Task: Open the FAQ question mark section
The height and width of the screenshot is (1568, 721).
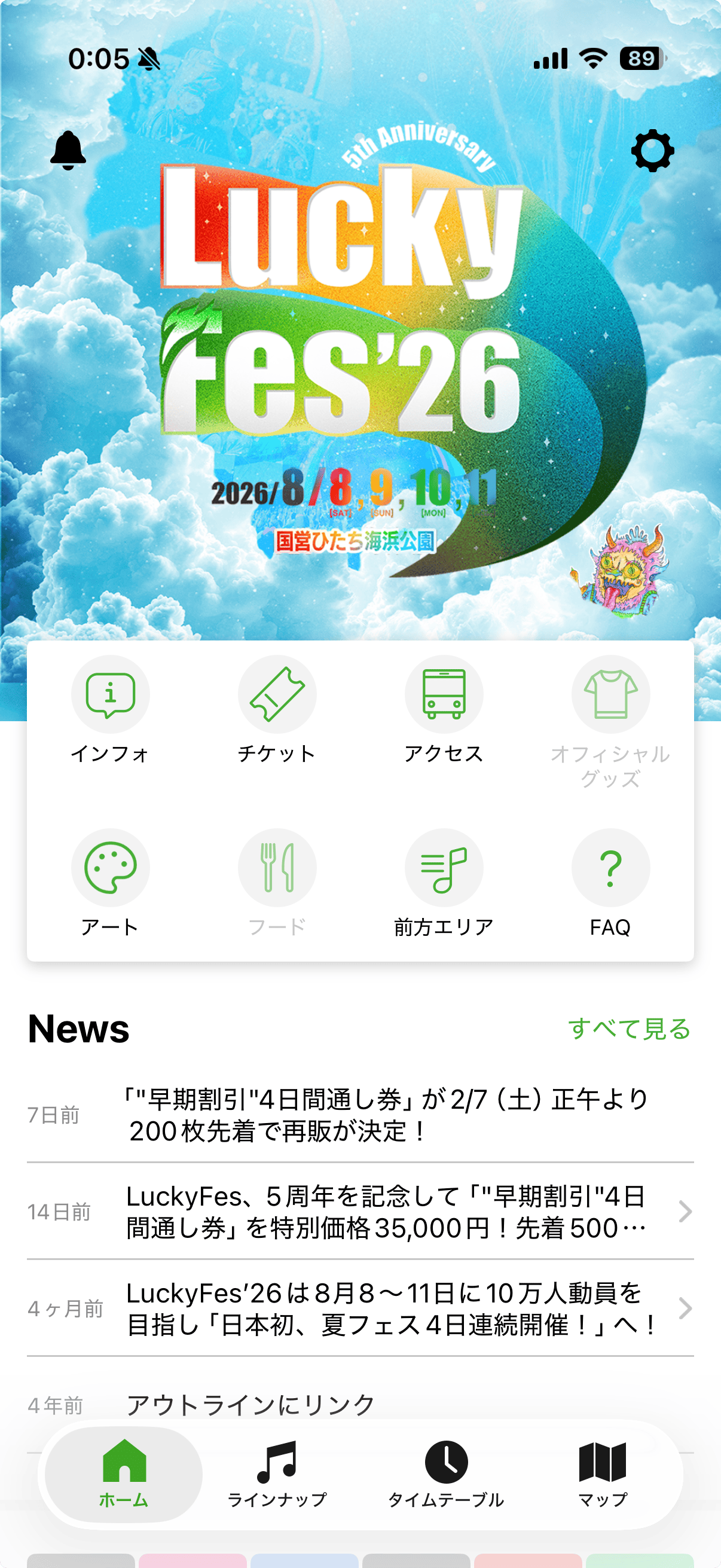Action: (610, 867)
